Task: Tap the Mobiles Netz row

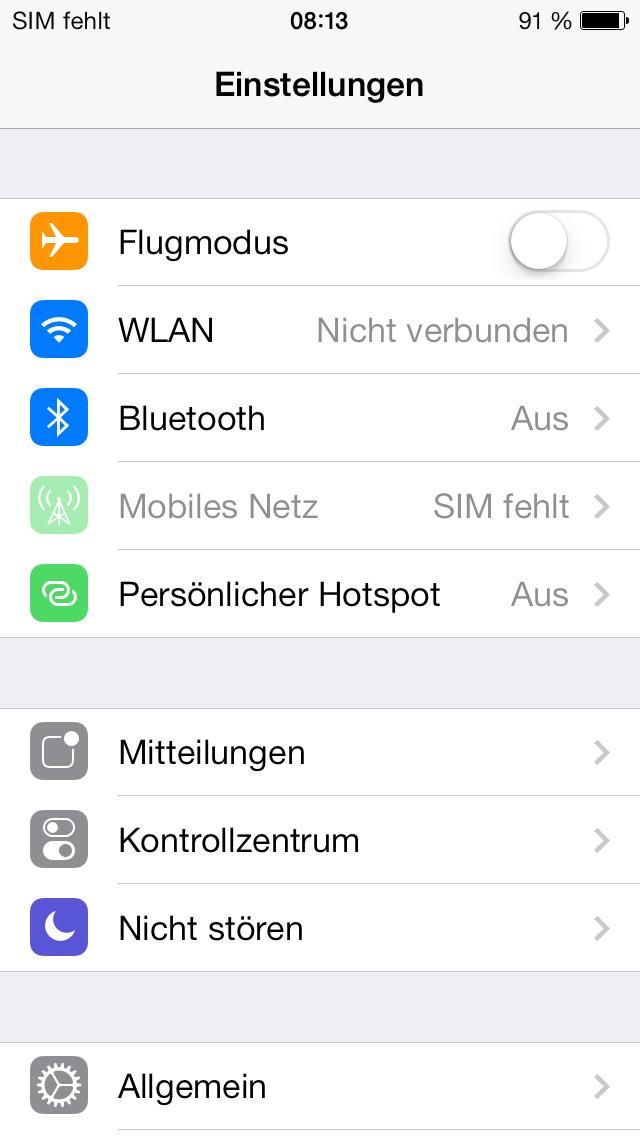Action: point(320,506)
